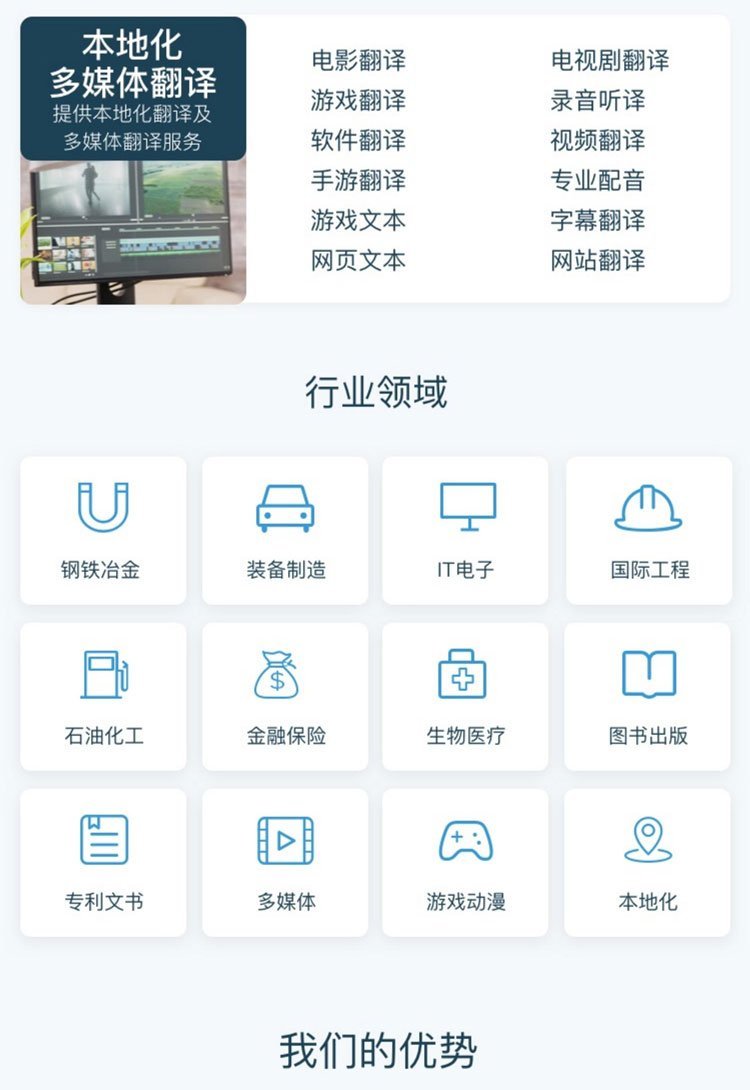Open the 电影翻译 service link
750x1090 pixels.
(358, 60)
